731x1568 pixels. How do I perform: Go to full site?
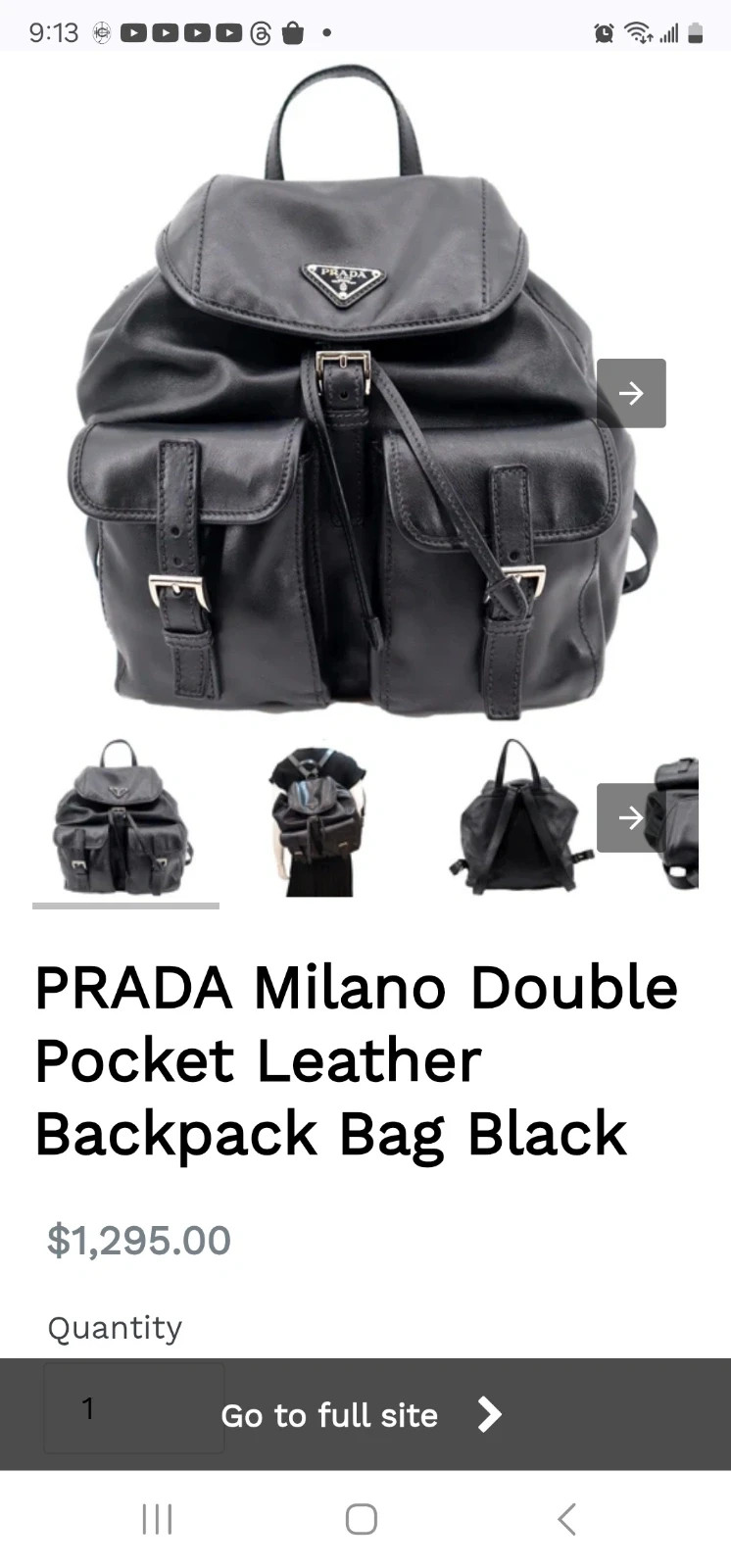pyautogui.click(x=363, y=1415)
